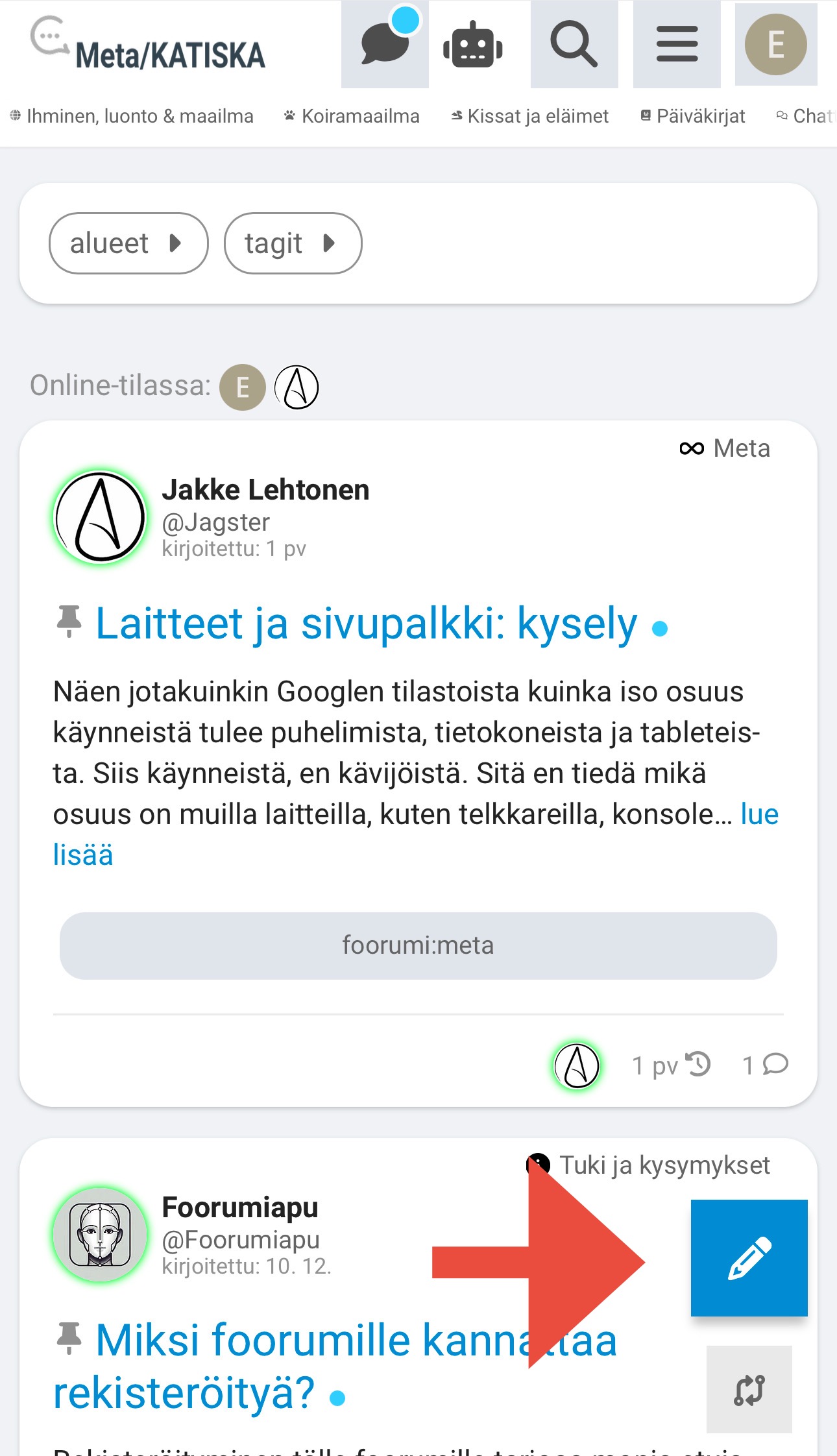837x1456 pixels.
Task: Select the foorumi:meta tag
Action: click(418, 945)
